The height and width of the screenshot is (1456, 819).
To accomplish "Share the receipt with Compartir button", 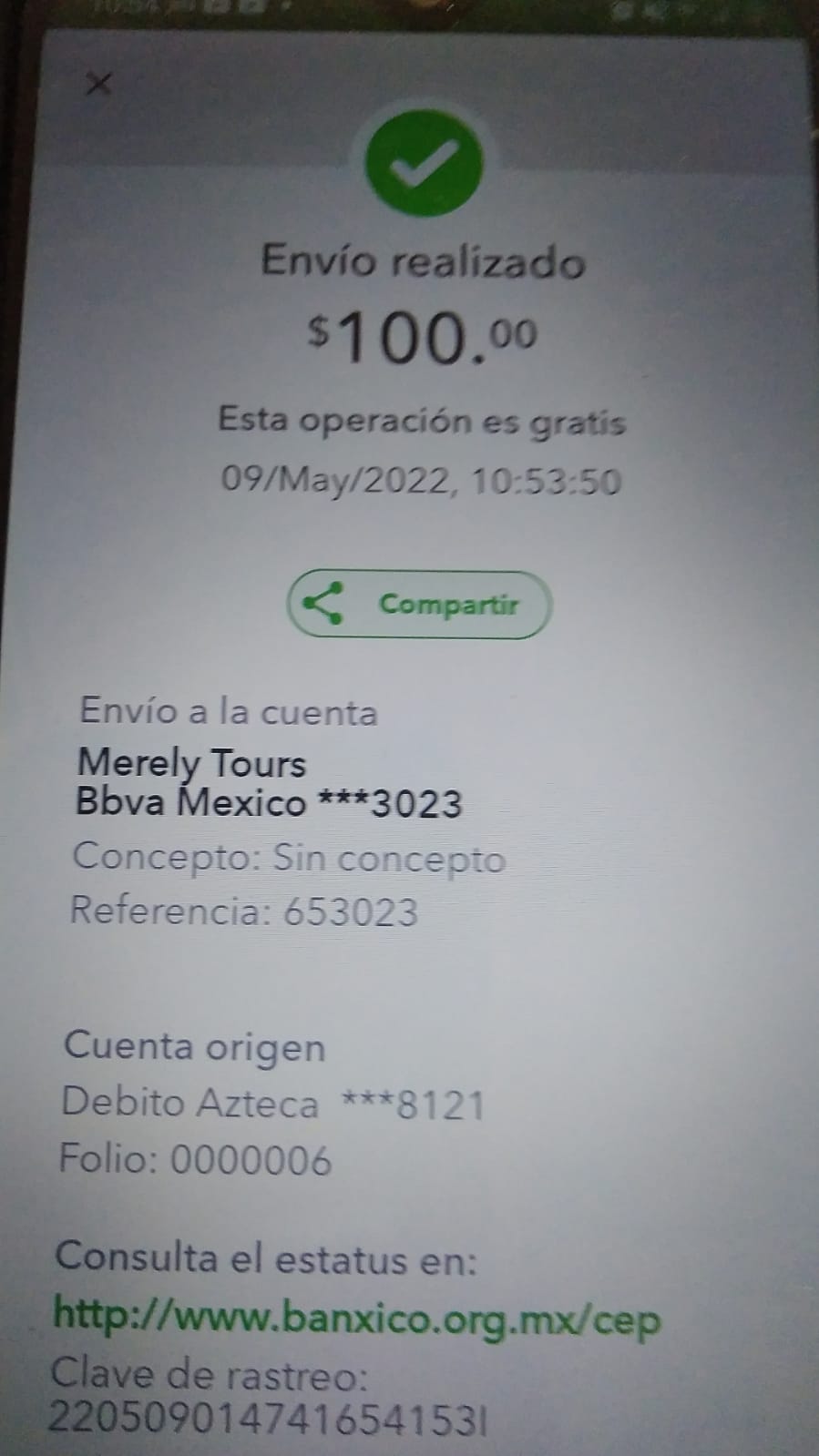I will [420, 605].
